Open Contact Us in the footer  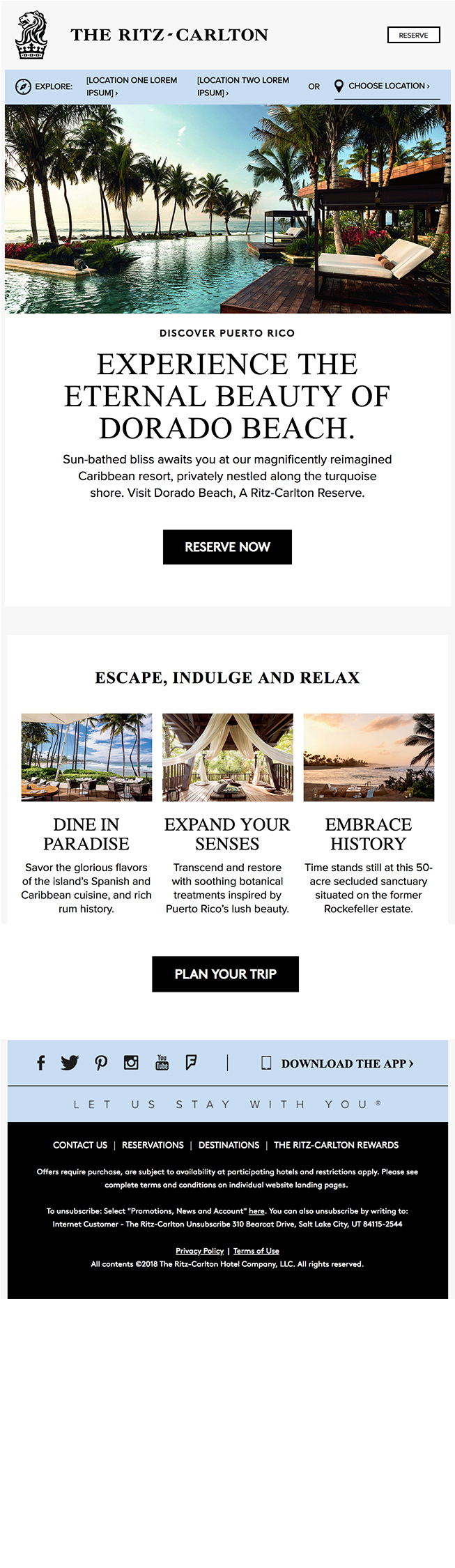80,1145
